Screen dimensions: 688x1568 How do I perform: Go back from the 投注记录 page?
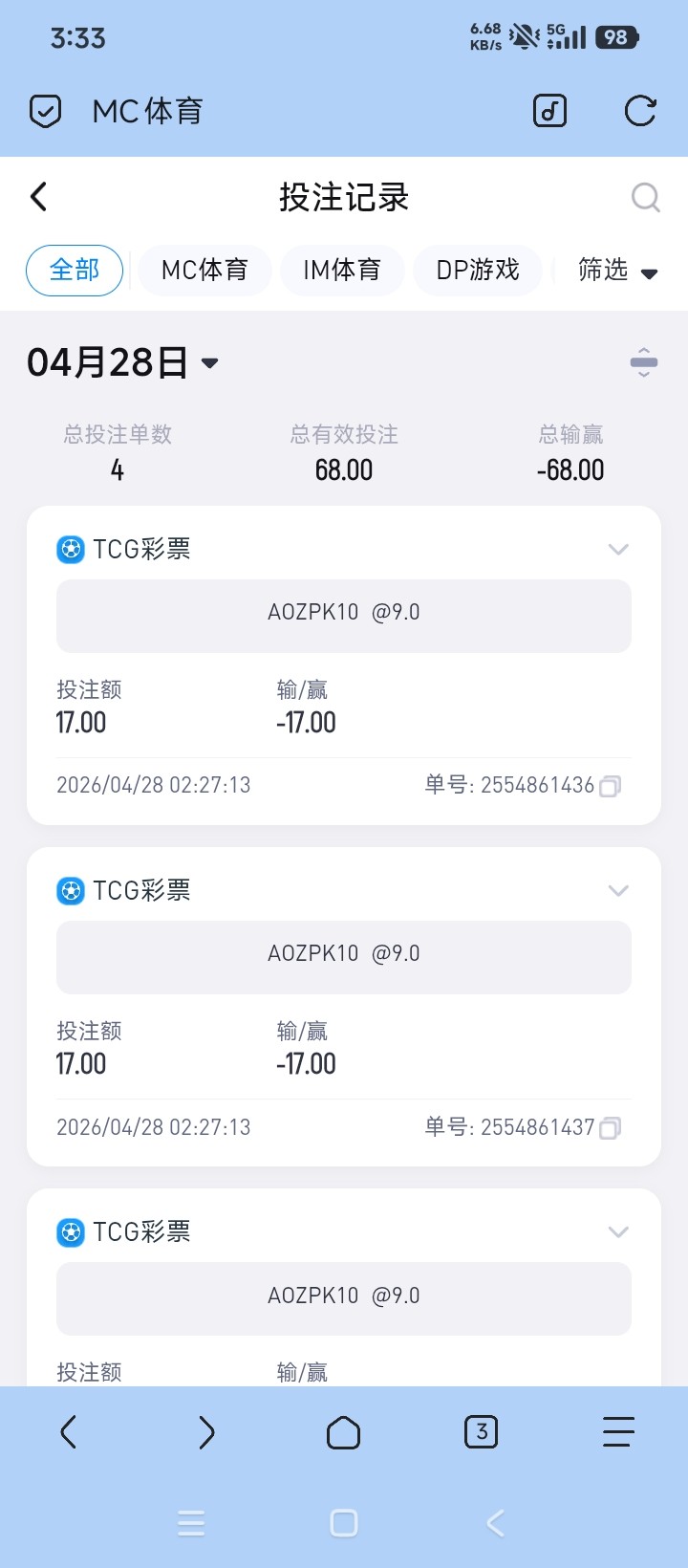click(39, 197)
